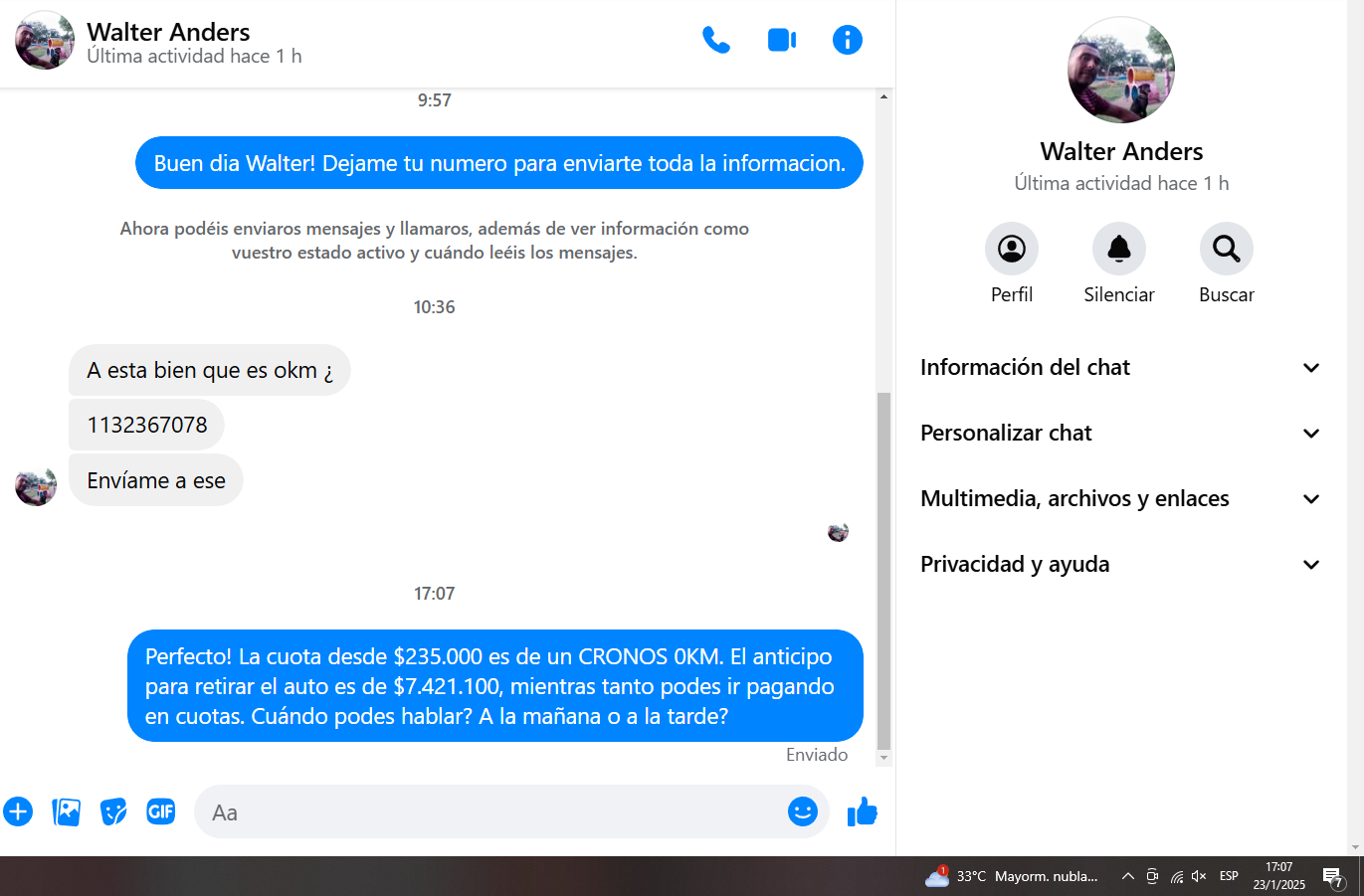Send a thumbs-up like
Image resolution: width=1364 pixels, height=896 pixels.
[862, 812]
